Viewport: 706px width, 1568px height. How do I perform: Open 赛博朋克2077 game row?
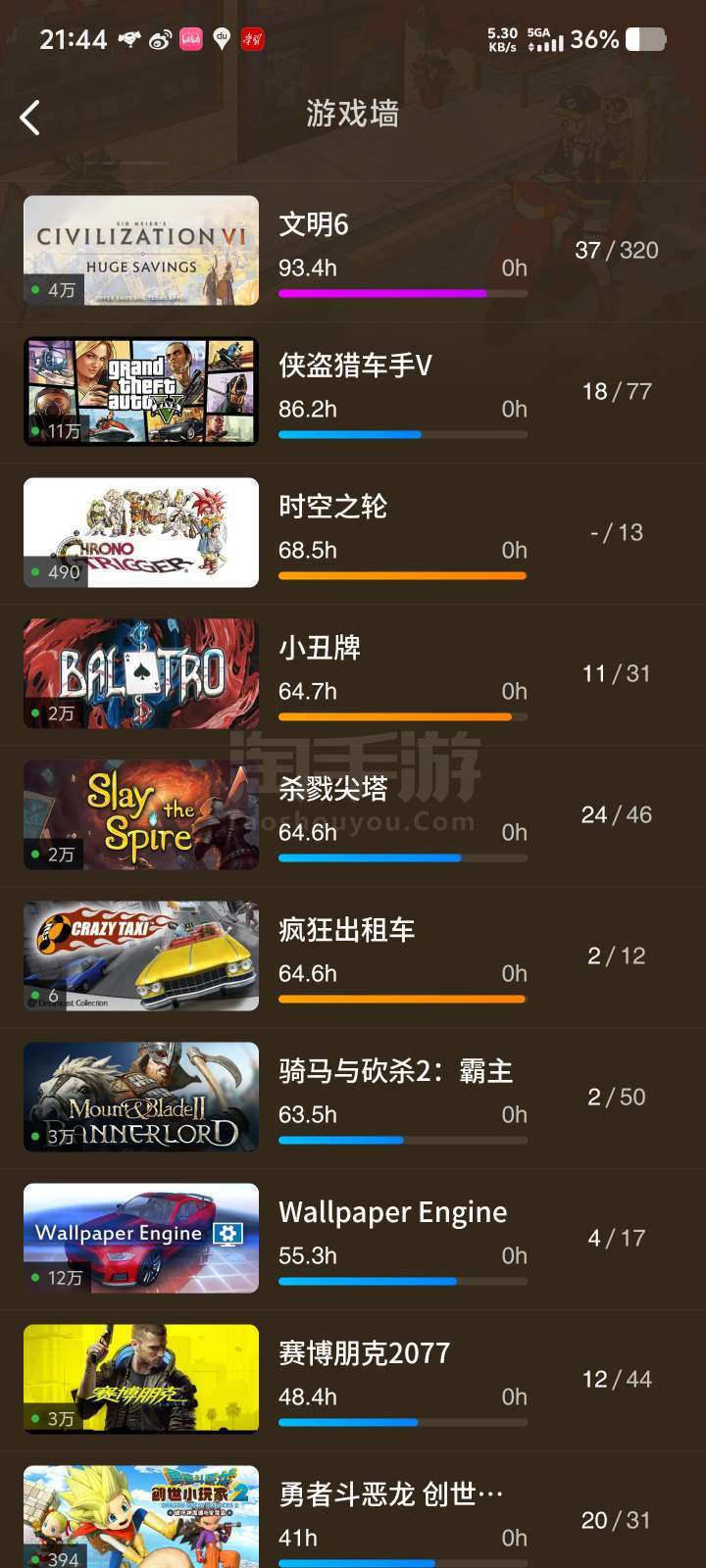[x=353, y=1380]
